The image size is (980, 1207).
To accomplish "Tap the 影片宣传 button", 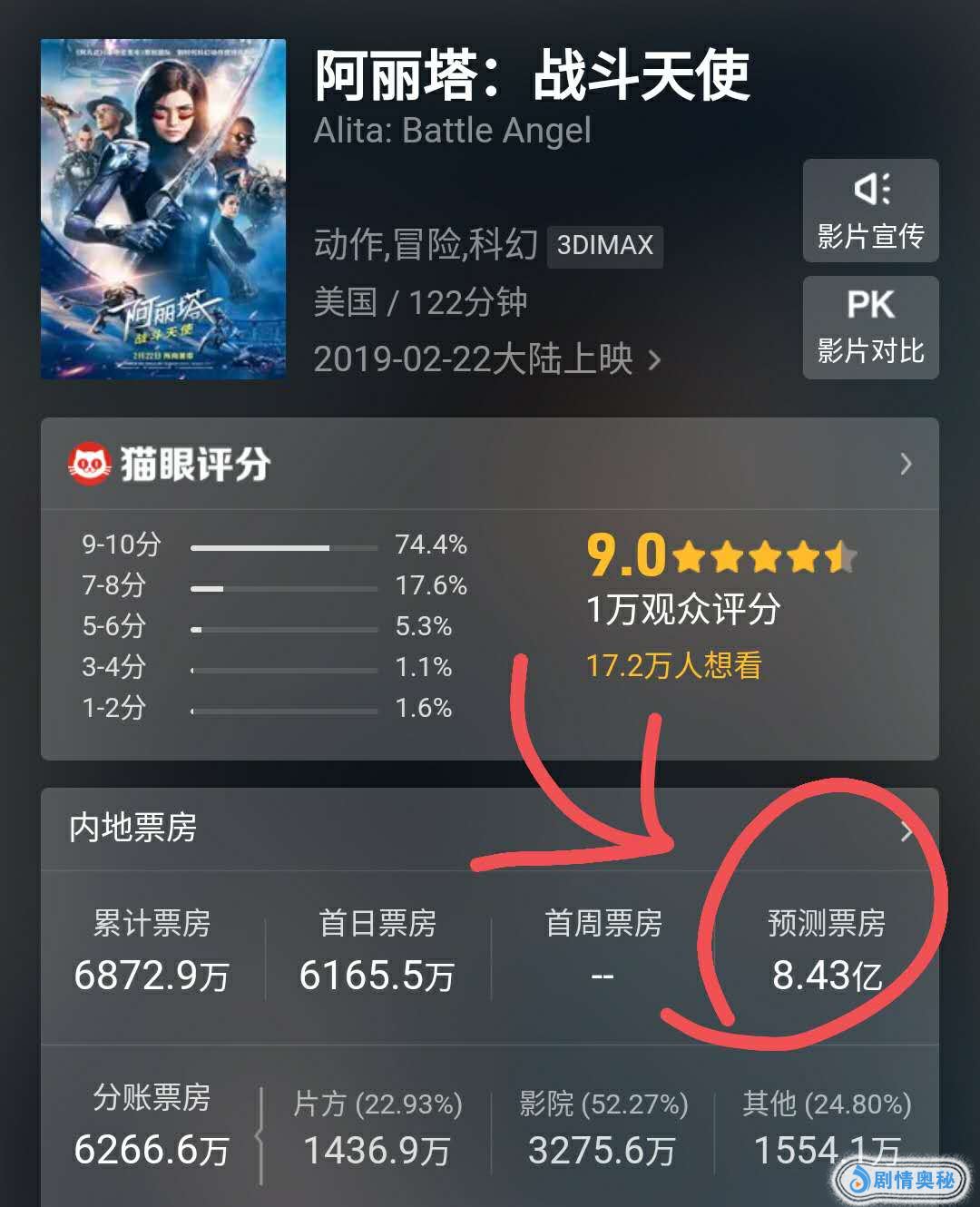I will click(x=869, y=211).
